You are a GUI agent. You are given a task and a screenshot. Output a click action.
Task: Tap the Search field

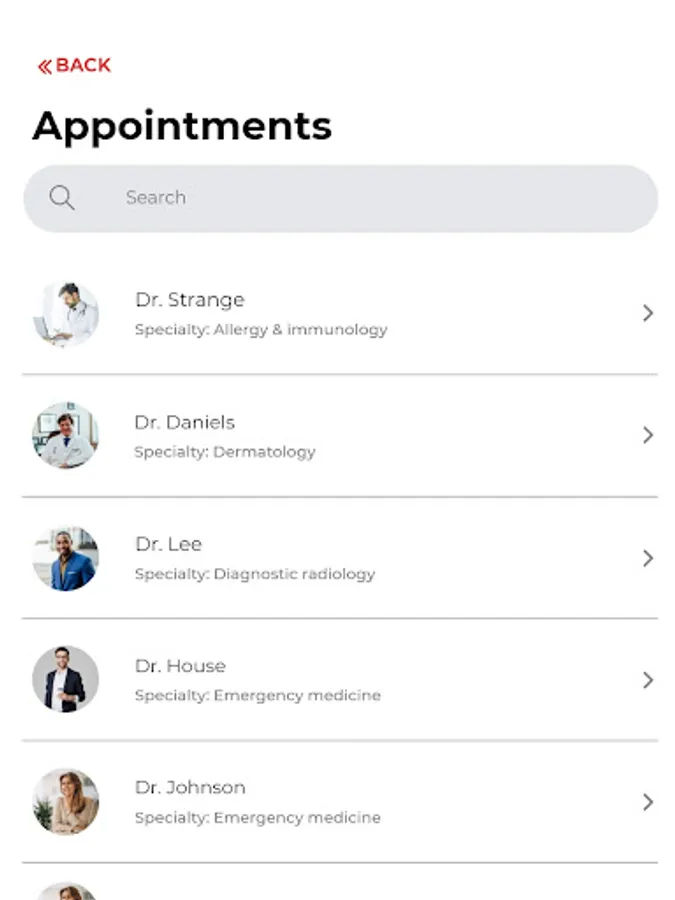click(x=340, y=198)
